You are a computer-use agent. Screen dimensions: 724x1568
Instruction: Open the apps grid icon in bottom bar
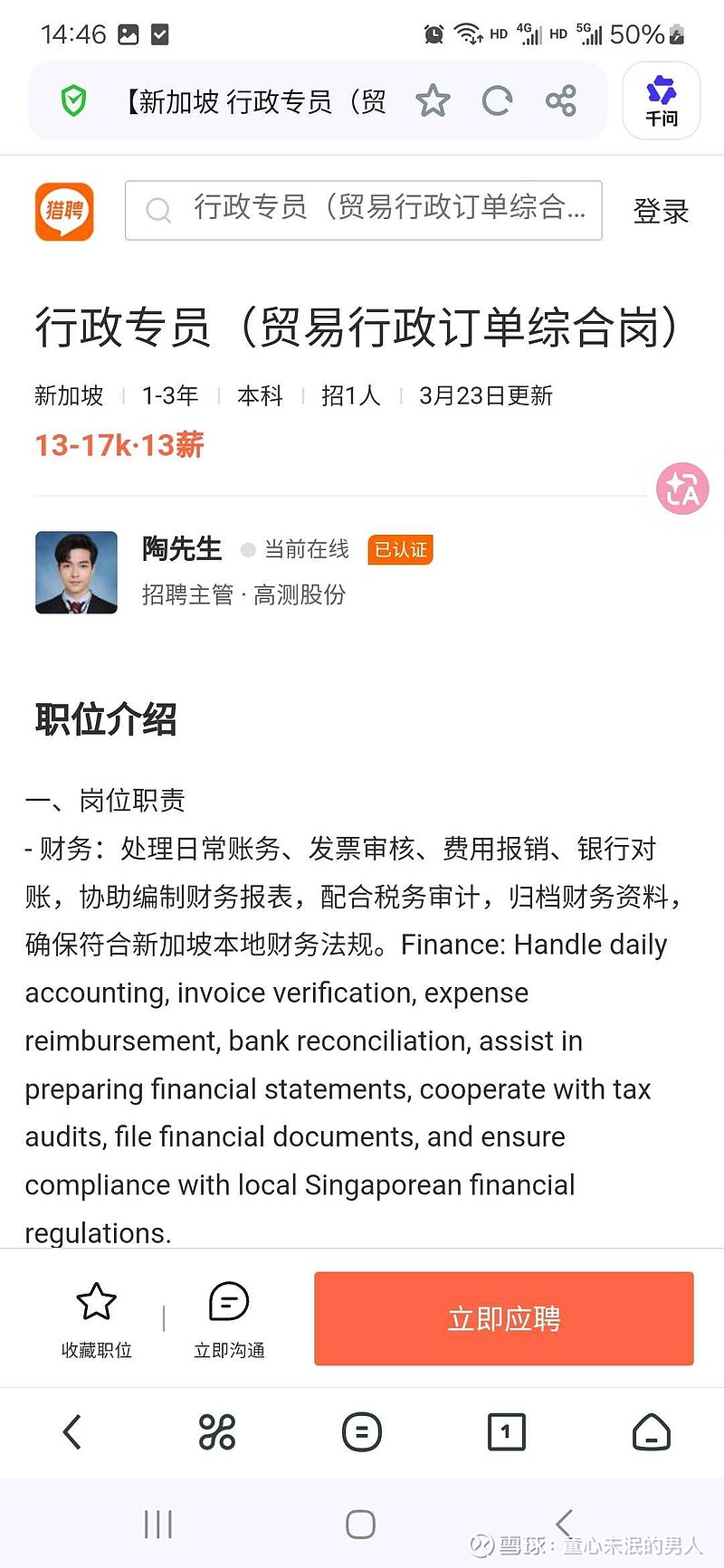[x=216, y=1432]
